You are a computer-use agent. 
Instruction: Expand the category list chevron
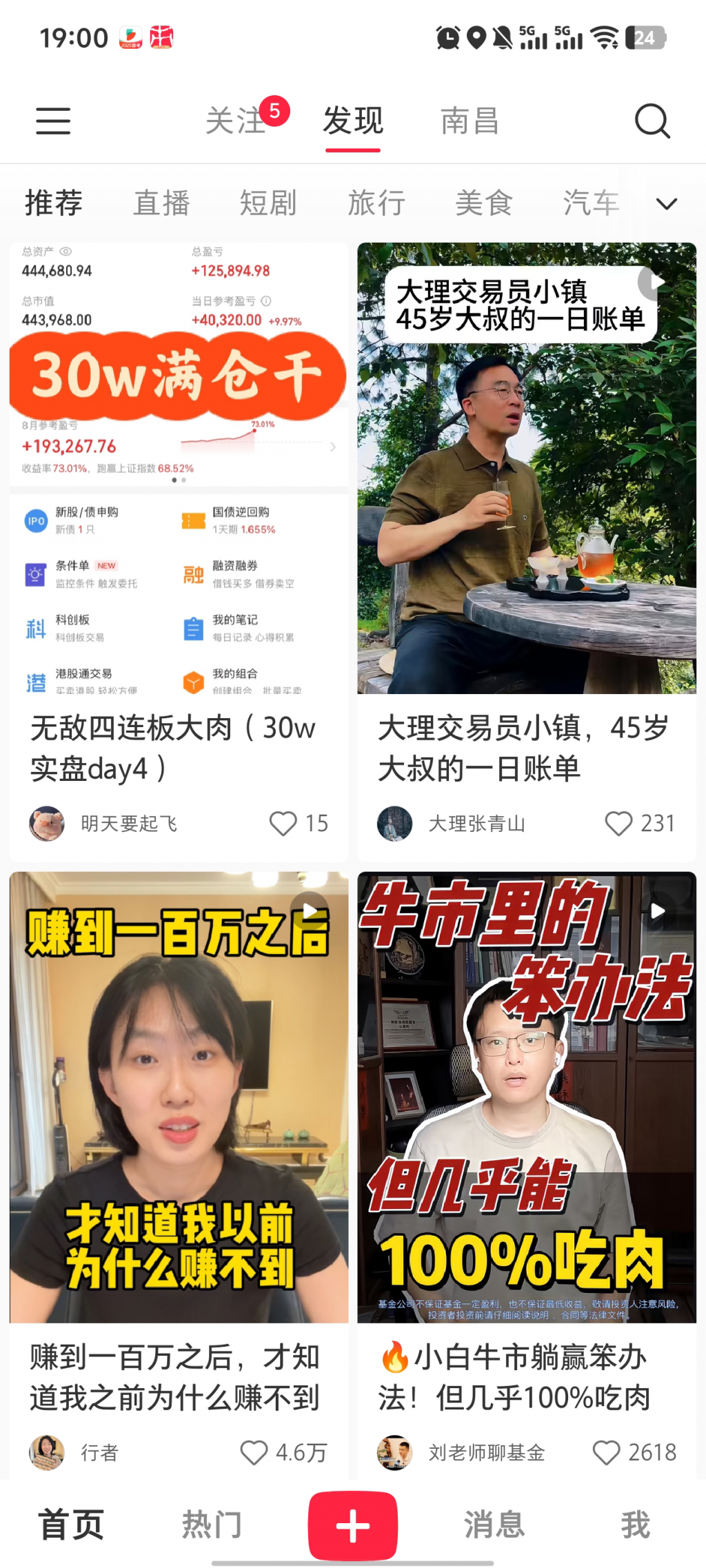click(x=666, y=204)
